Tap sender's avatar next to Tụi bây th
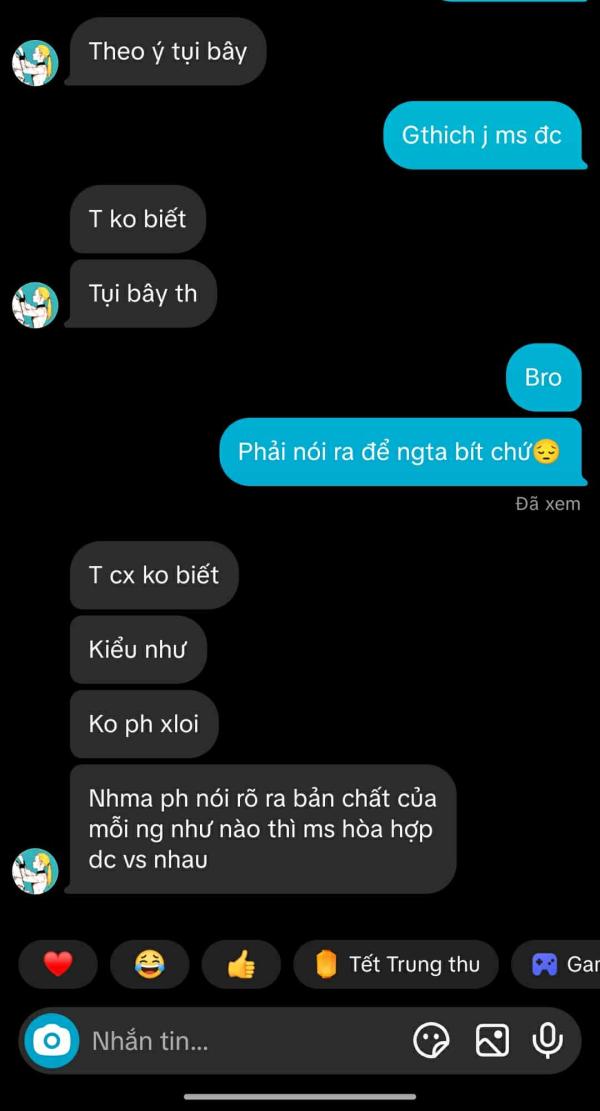 35,305
